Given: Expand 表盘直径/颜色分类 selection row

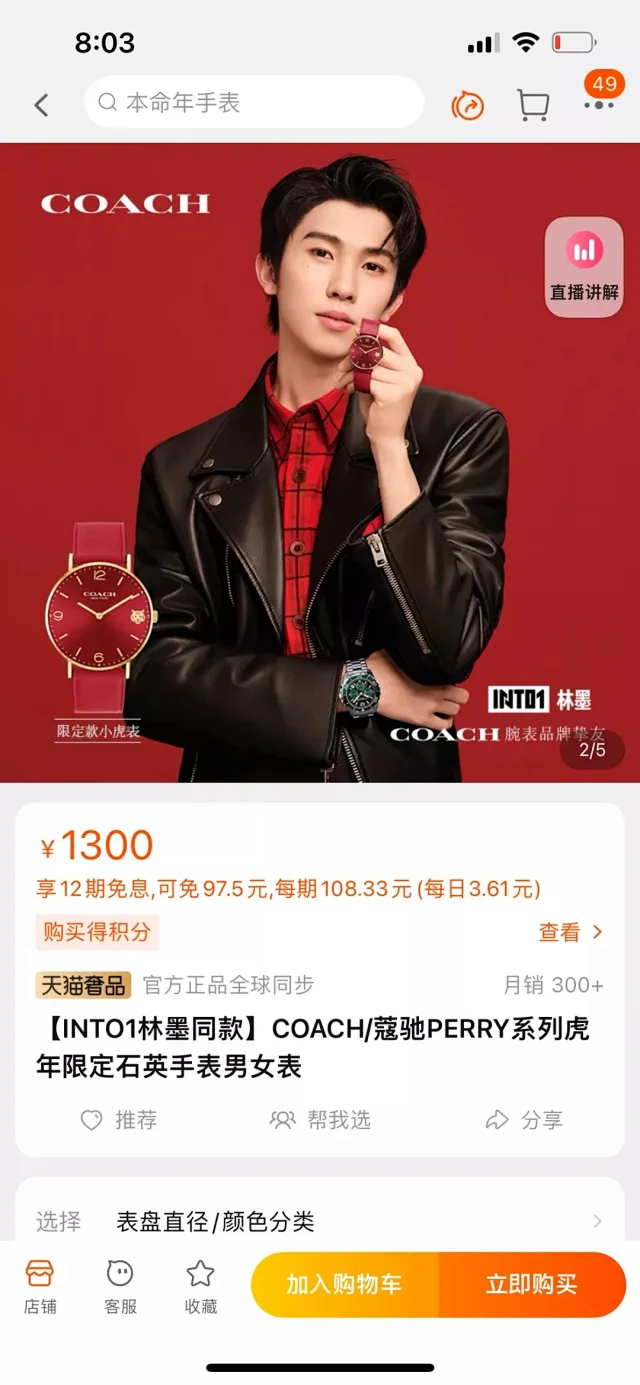Looking at the screenshot, I should 320,1221.
